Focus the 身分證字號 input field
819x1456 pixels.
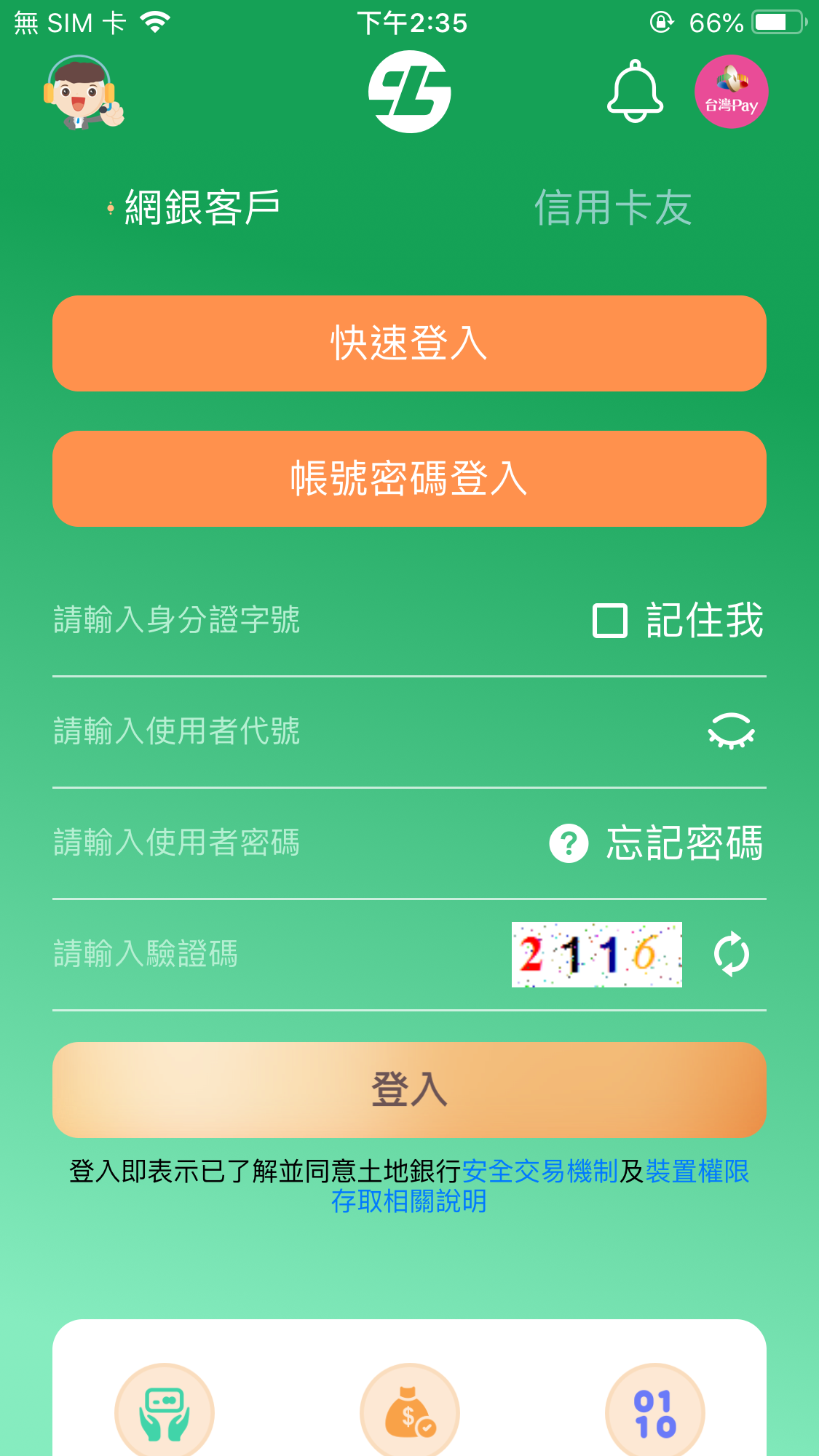[291, 621]
